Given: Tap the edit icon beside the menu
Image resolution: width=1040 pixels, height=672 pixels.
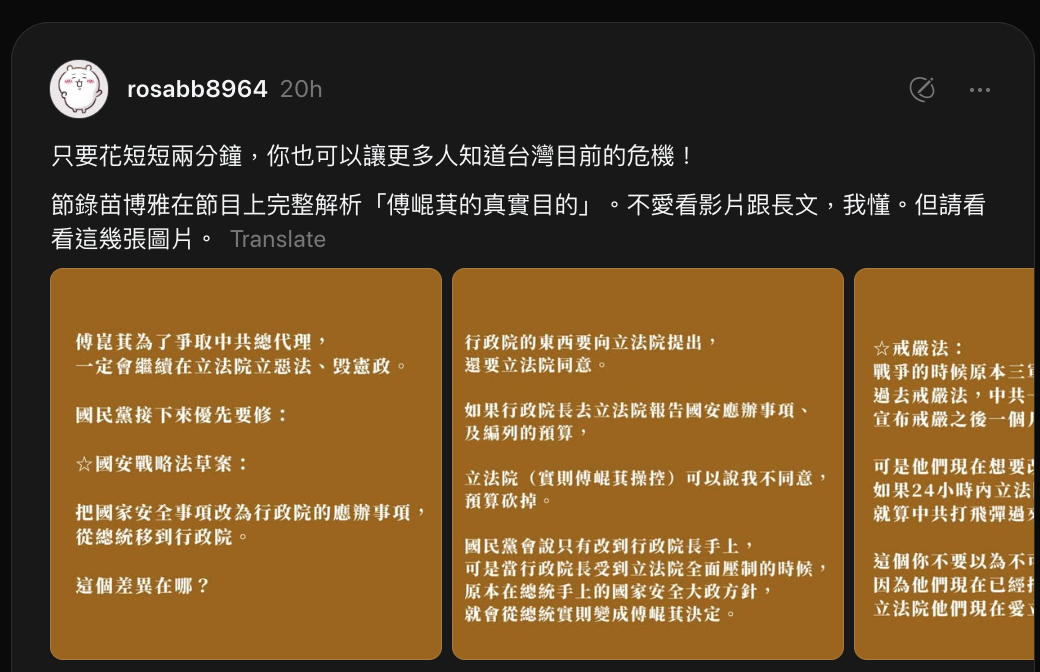Looking at the screenshot, I should point(921,89).
